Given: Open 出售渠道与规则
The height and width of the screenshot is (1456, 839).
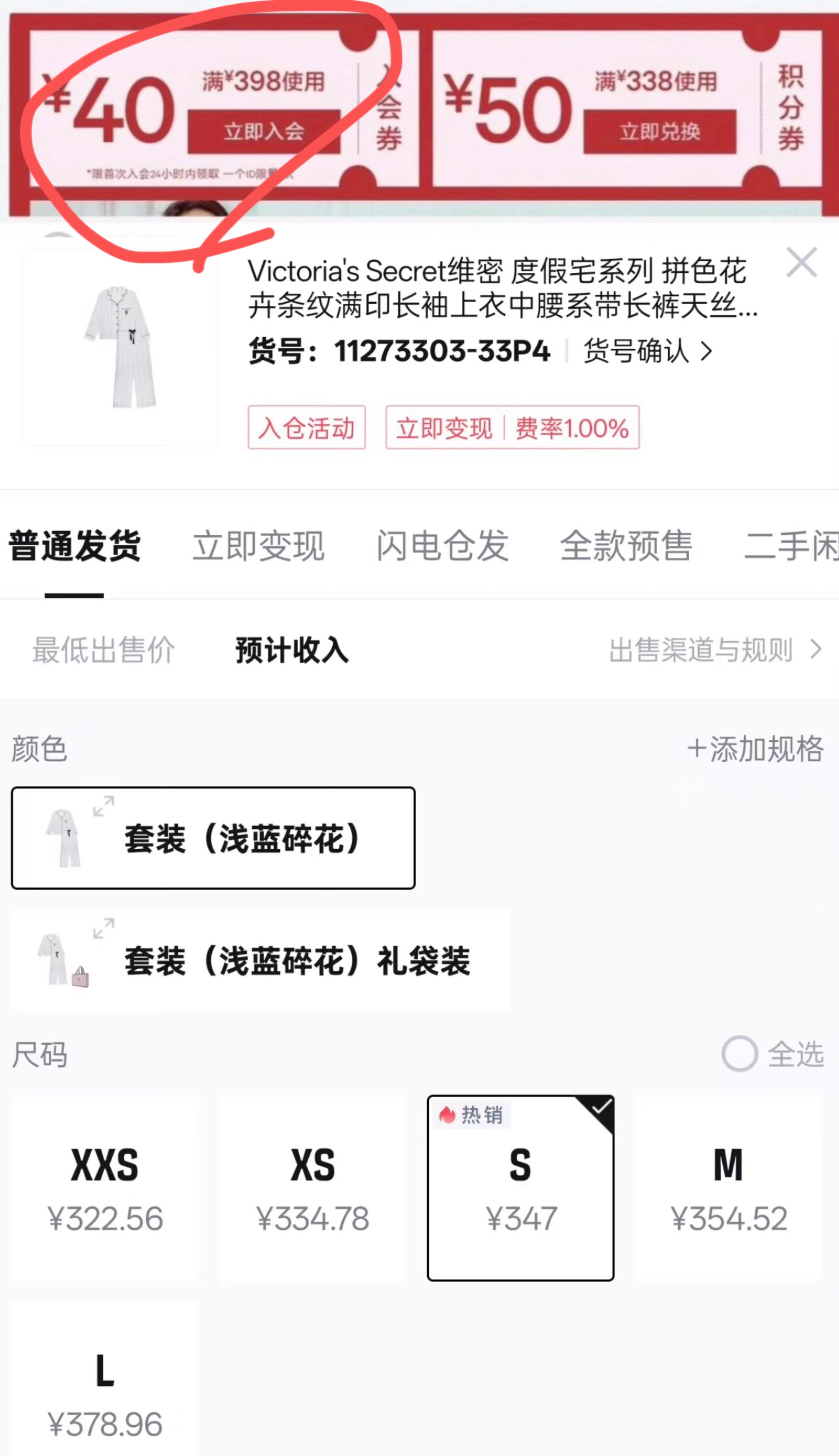Looking at the screenshot, I should coord(715,650).
